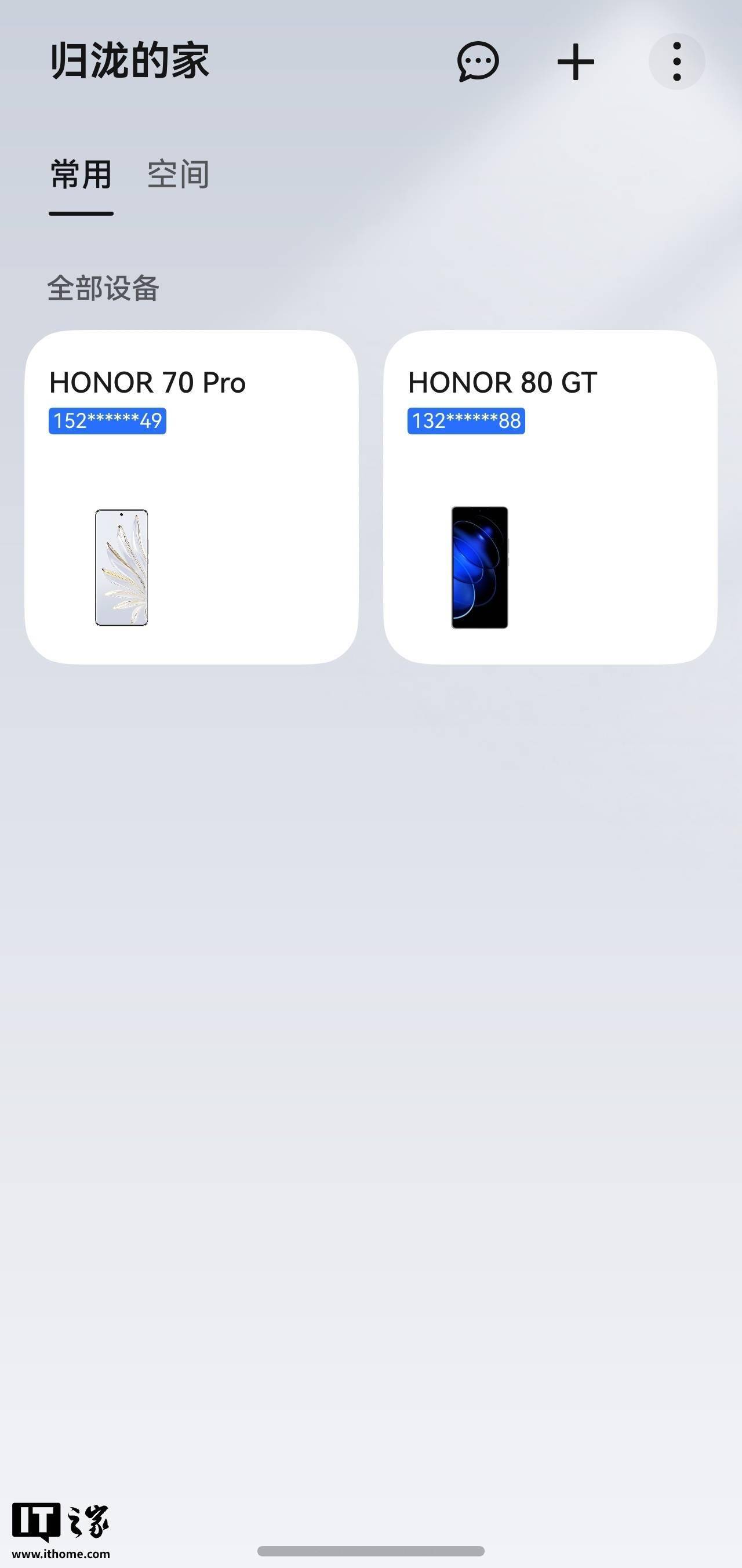Open the HONOR 80 GT device card
The width and height of the screenshot is (742, 1568).
550,497
